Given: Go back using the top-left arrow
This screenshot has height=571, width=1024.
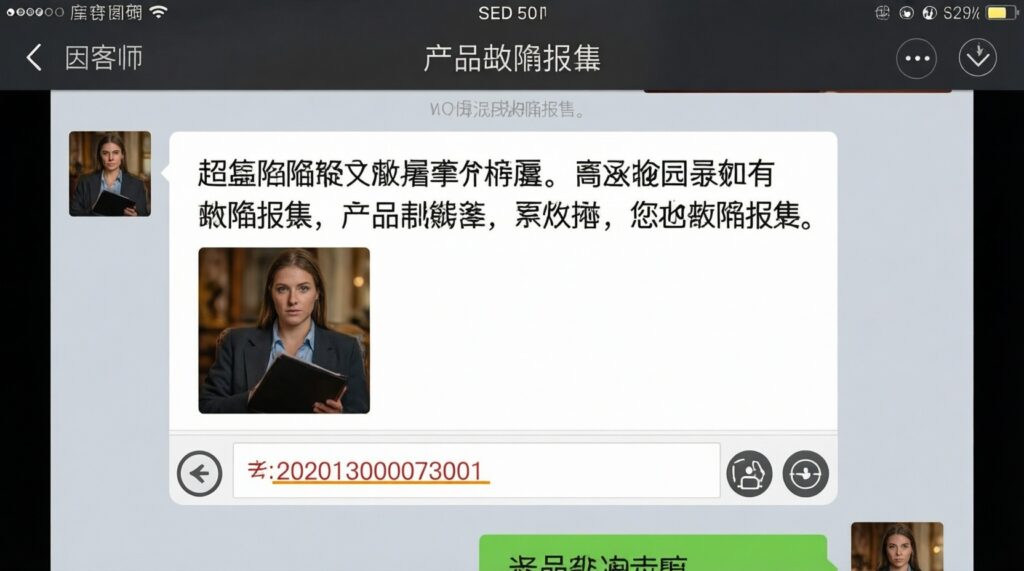Looking at the screenshot, I should pos(34,57).
